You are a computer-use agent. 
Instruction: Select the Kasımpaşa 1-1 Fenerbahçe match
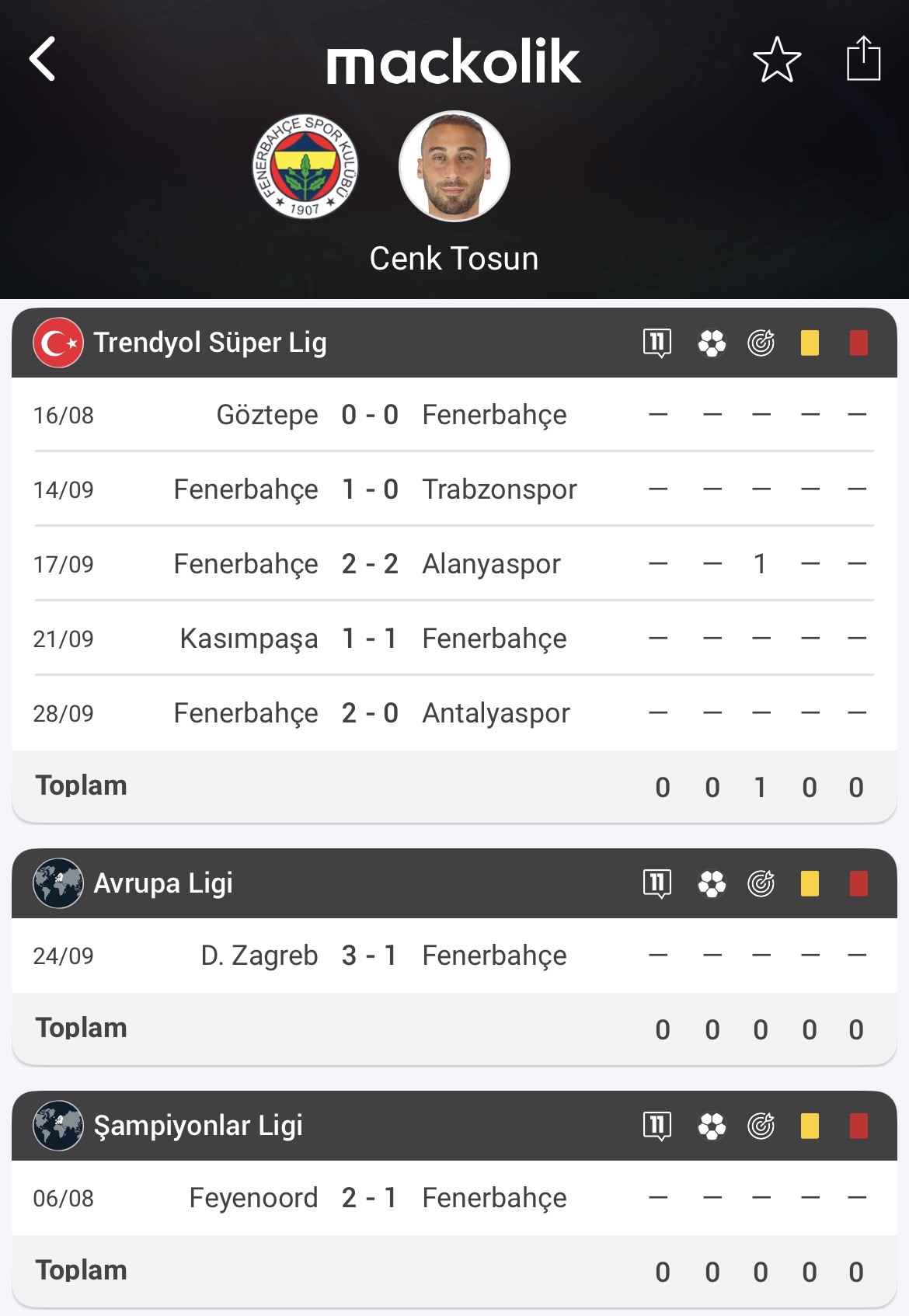pyautogui.click(x=370, y=639)
